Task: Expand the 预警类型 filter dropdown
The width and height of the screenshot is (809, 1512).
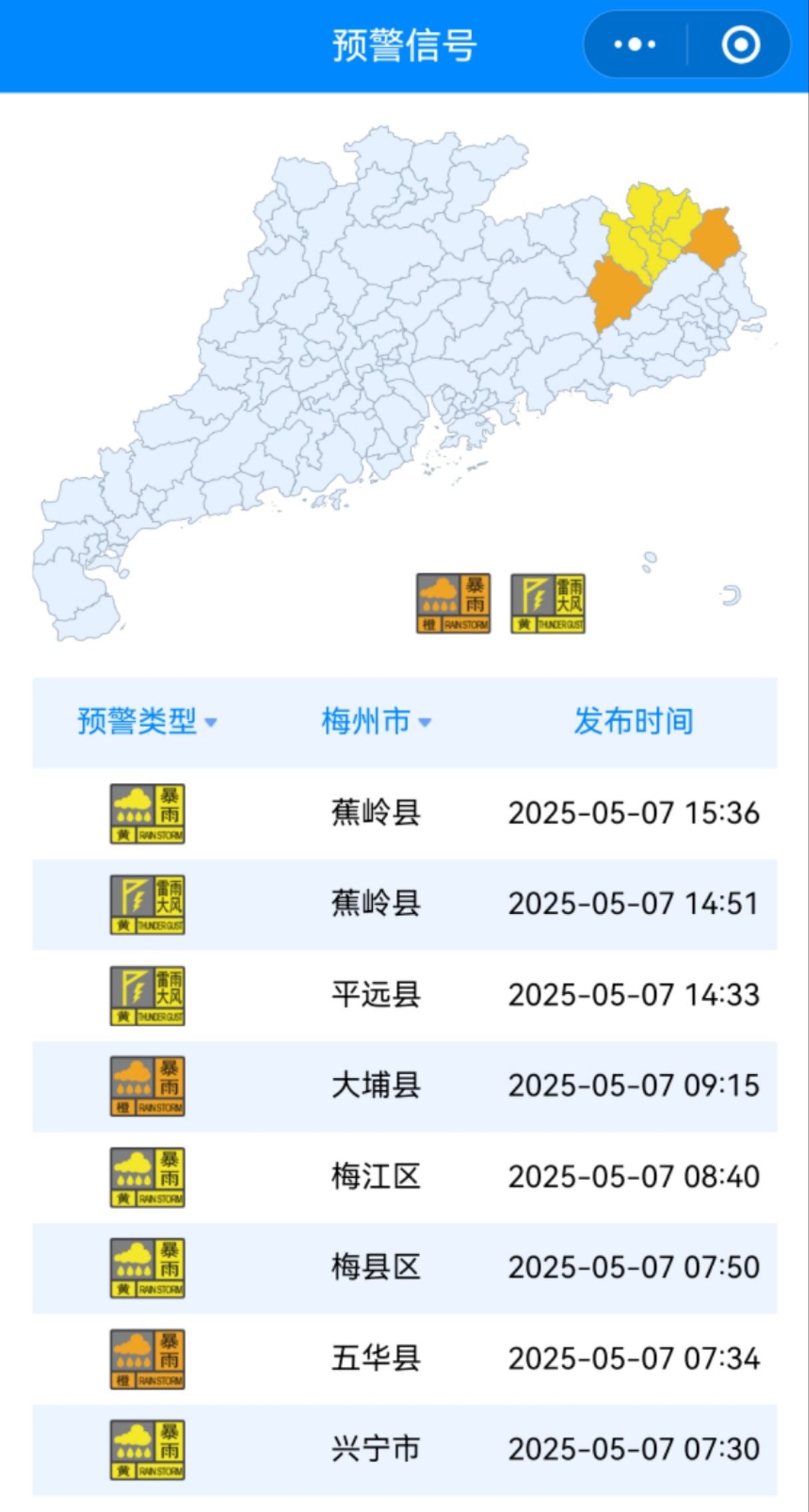Action: coord(147,722)
